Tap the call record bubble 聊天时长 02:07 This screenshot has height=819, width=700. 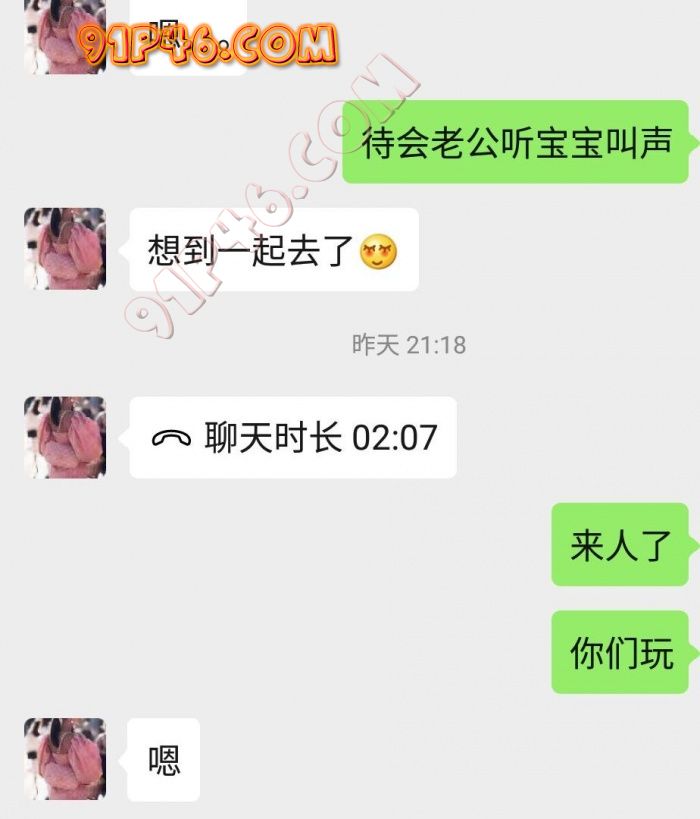[x=293, y=438]
